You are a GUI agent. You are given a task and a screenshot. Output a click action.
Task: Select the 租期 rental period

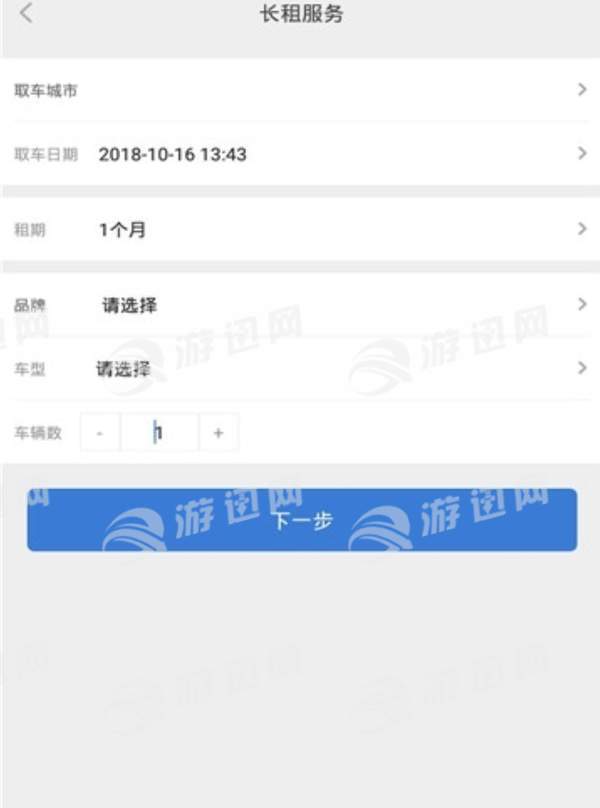pyautogui.click(x=300, y=229)
